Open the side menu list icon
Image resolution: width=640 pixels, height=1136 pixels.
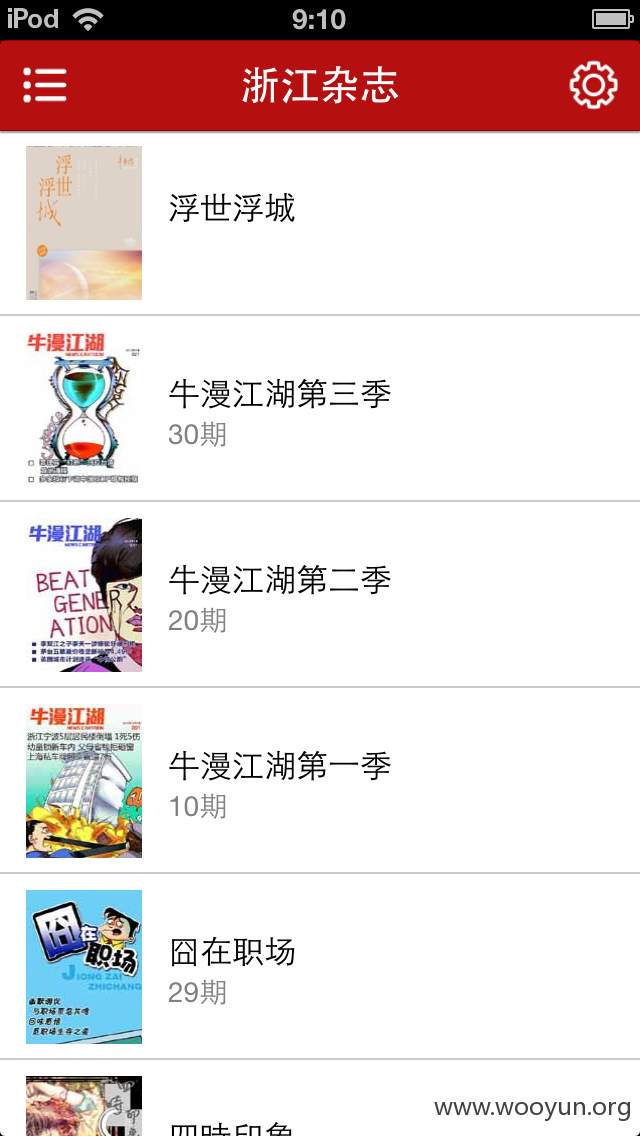click(45, 85)
